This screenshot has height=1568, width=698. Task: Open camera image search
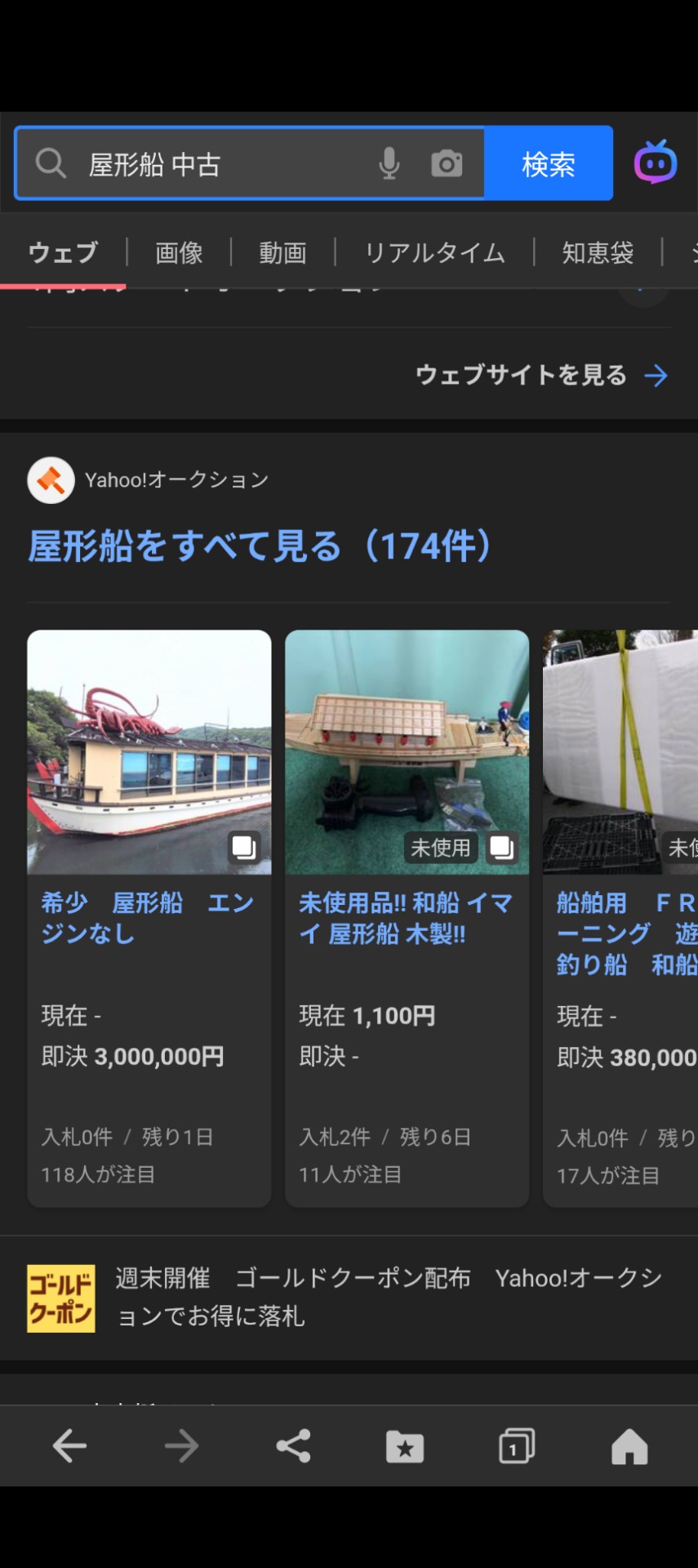(x=447, y=163)
